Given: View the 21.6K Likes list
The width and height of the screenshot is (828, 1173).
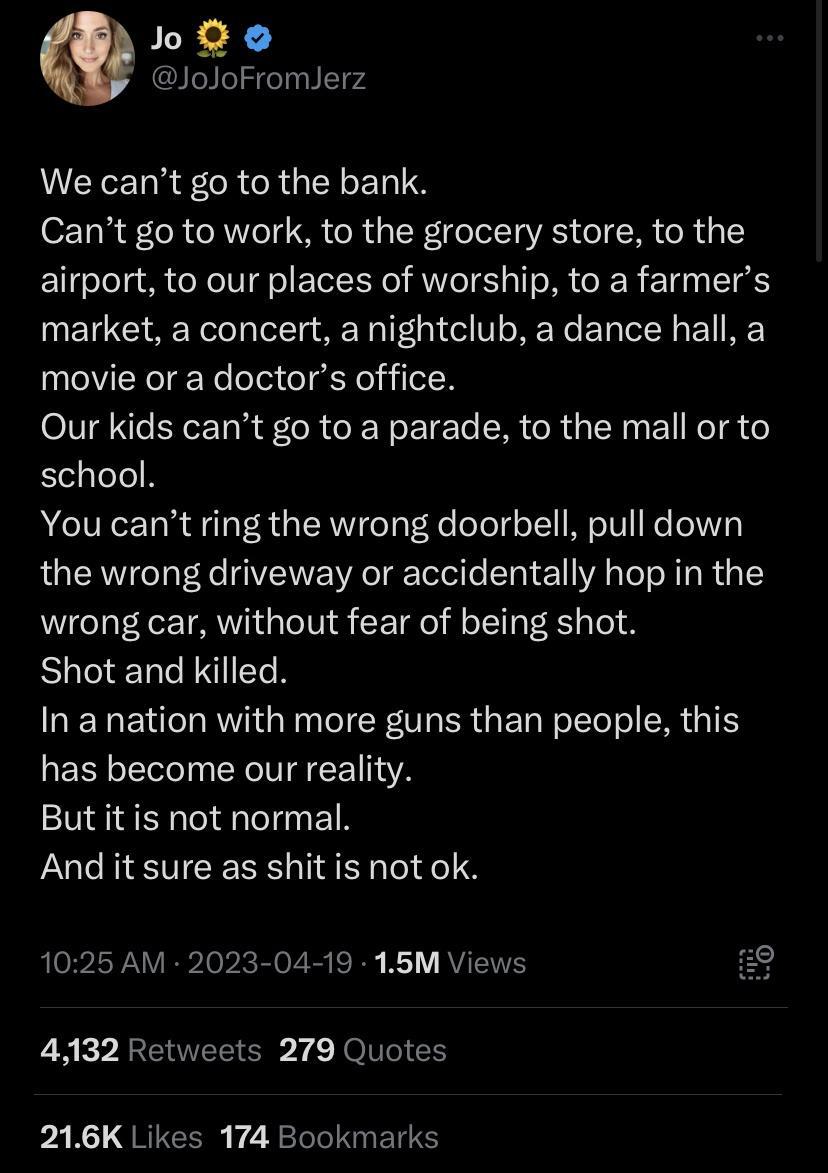Looking at the screenshot, I should pos(121,1137).
